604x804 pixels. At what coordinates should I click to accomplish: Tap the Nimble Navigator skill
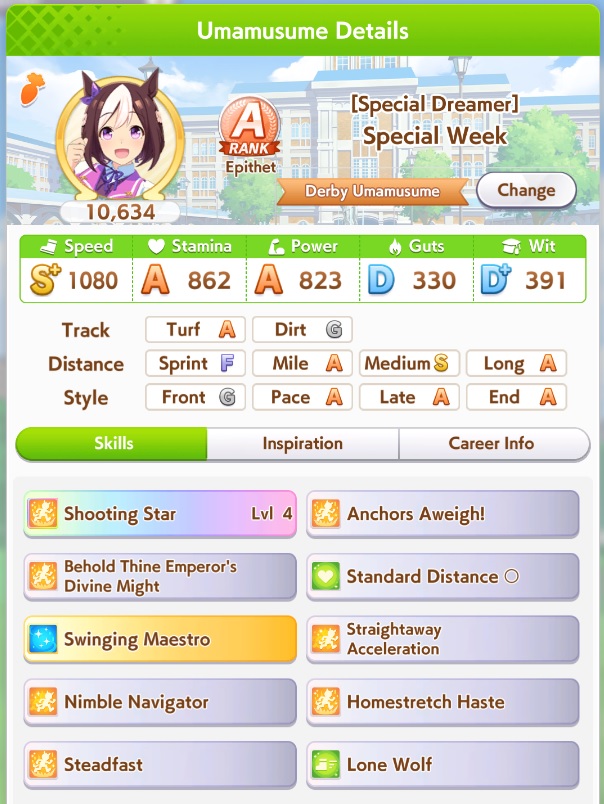(160, 702)
